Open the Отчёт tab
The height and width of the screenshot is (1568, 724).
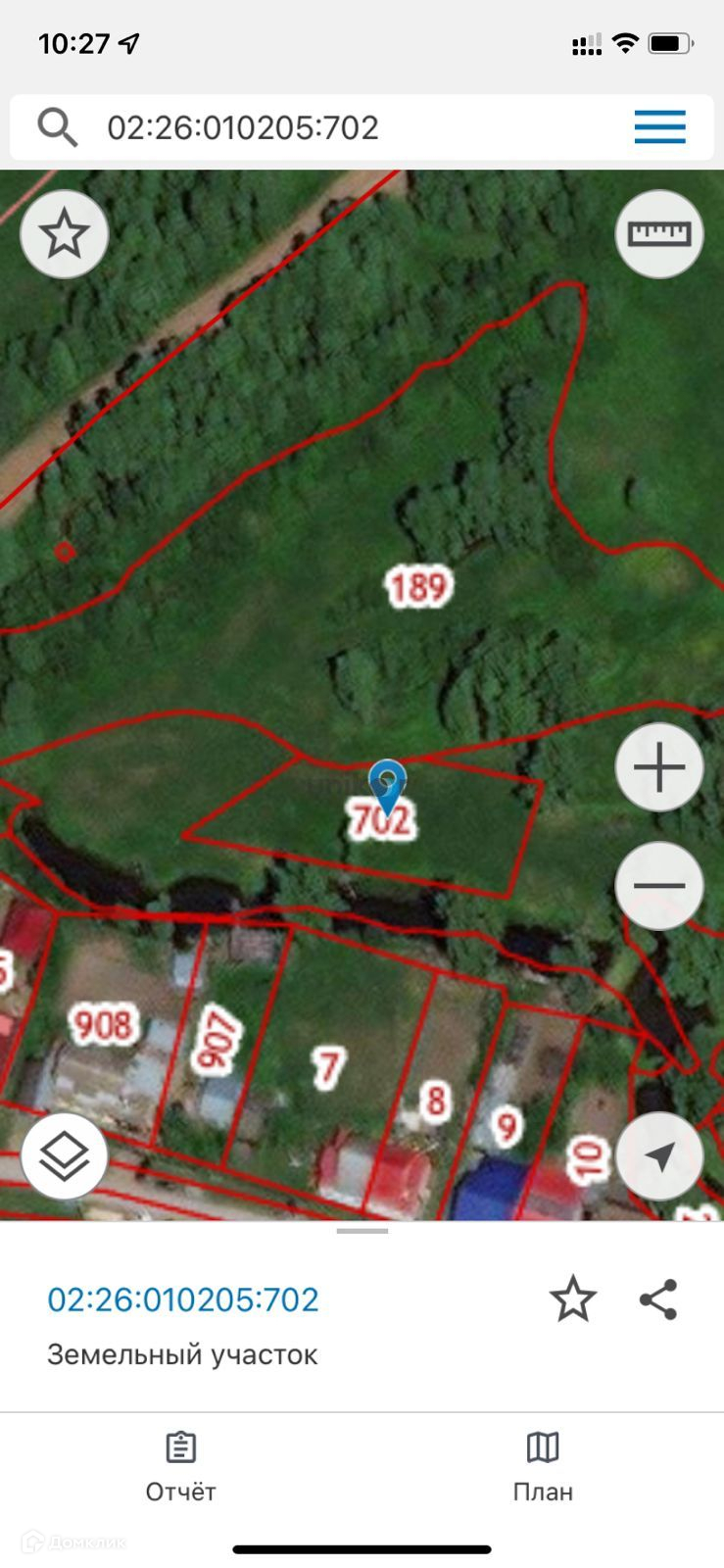[x=181, y=1466]
